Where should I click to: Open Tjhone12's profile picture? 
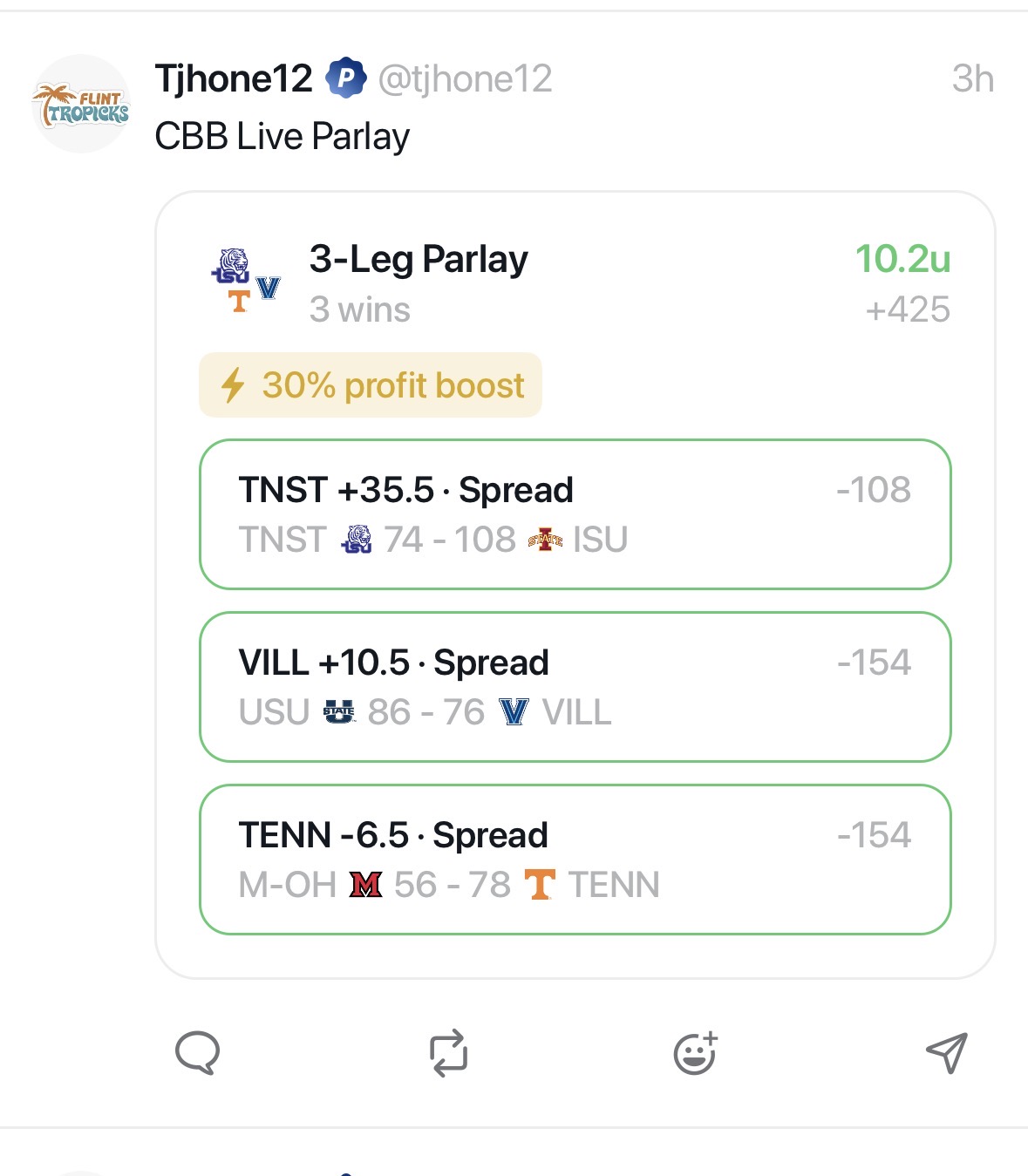tap(81, 105)
